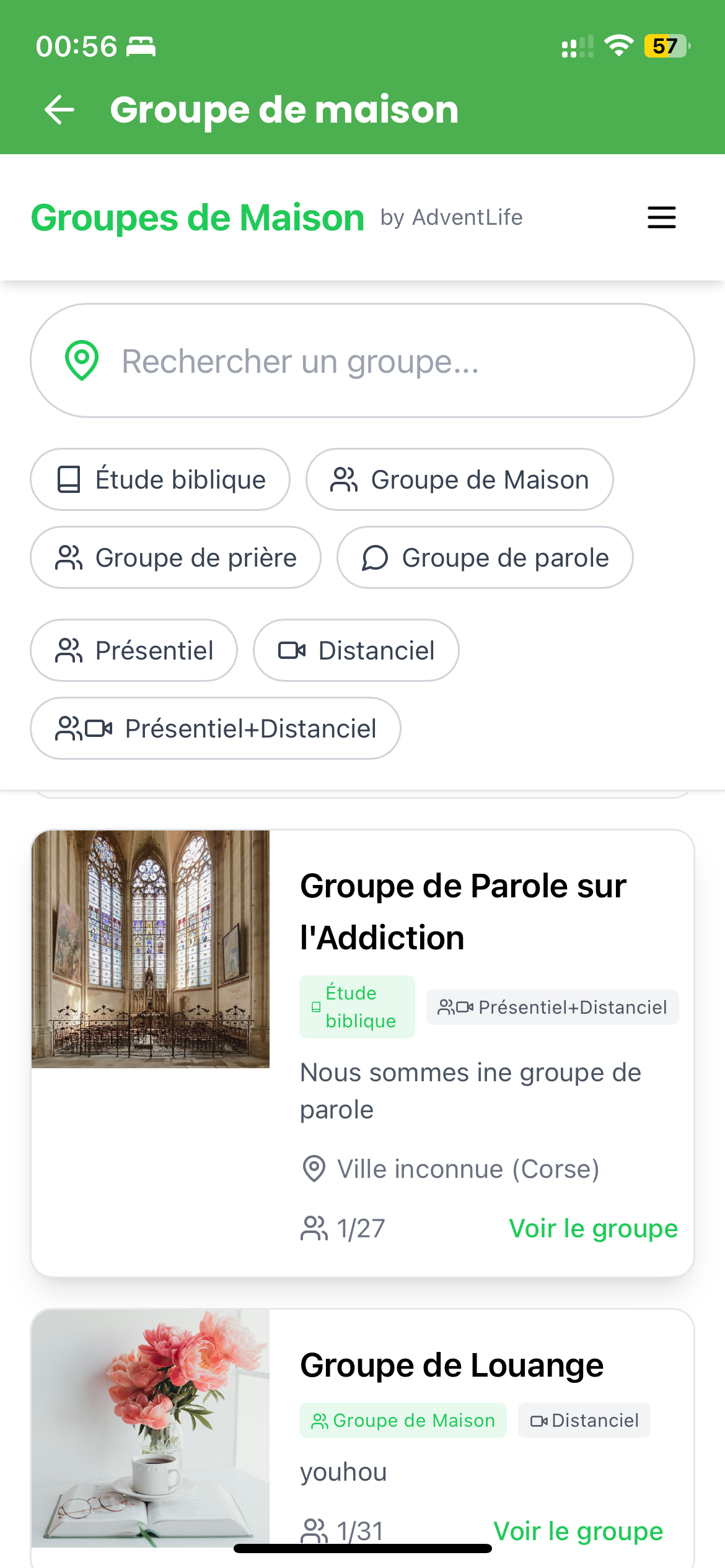This screenshot has height=1568, width=725.
Task: Tap the Groupes de Maison heading
Action: pos(197,217)
